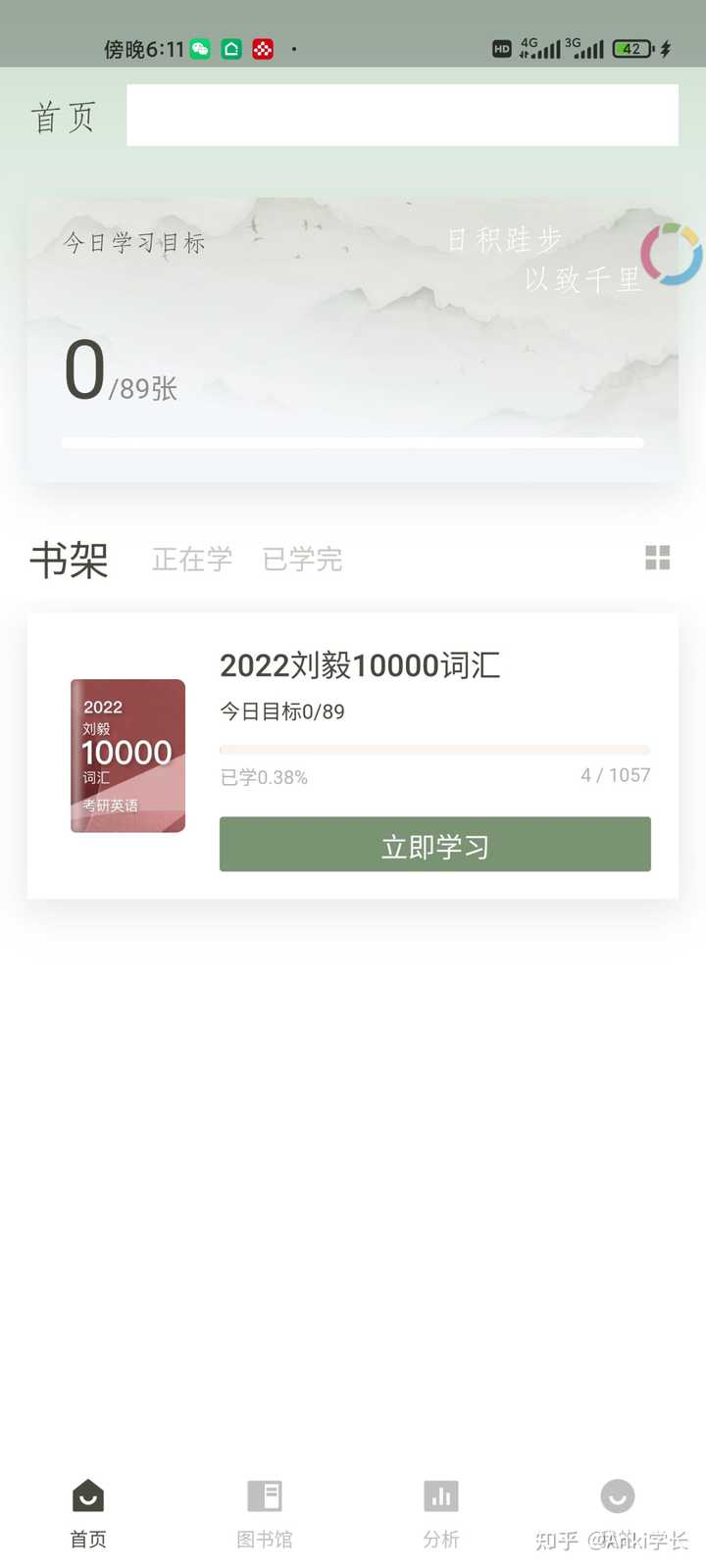
Task: Switch to the 正在学 tab
Action: (192, 560)
